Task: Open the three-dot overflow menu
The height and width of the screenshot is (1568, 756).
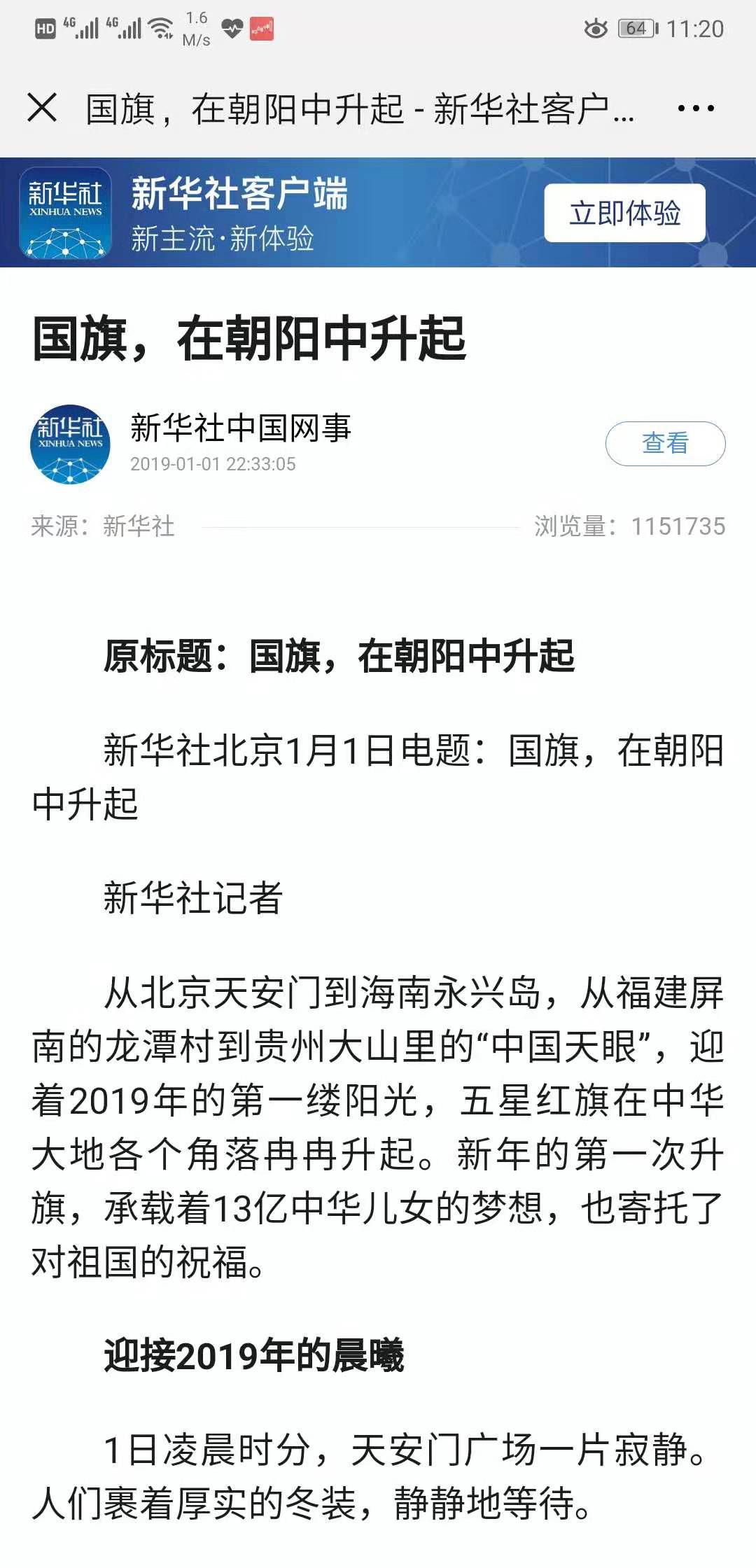Action: click(x=695, y=108)
